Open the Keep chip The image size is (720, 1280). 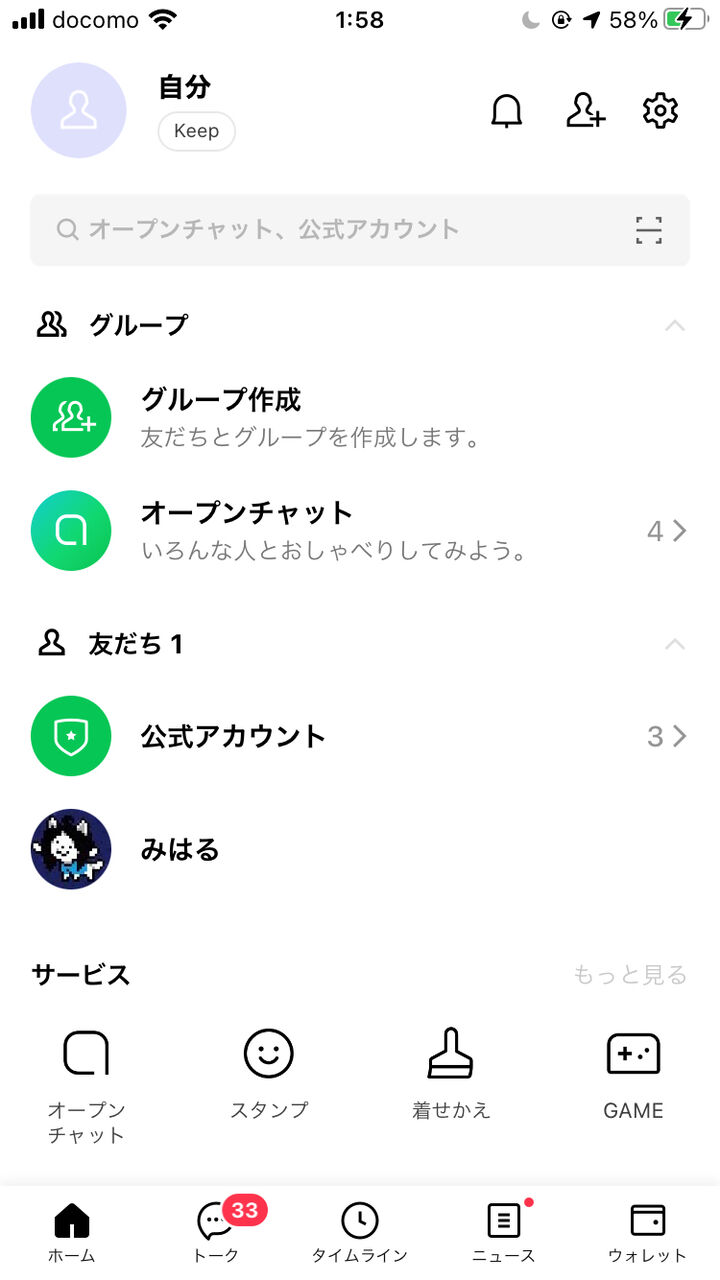pyautogui.click(x=196, y=131)
